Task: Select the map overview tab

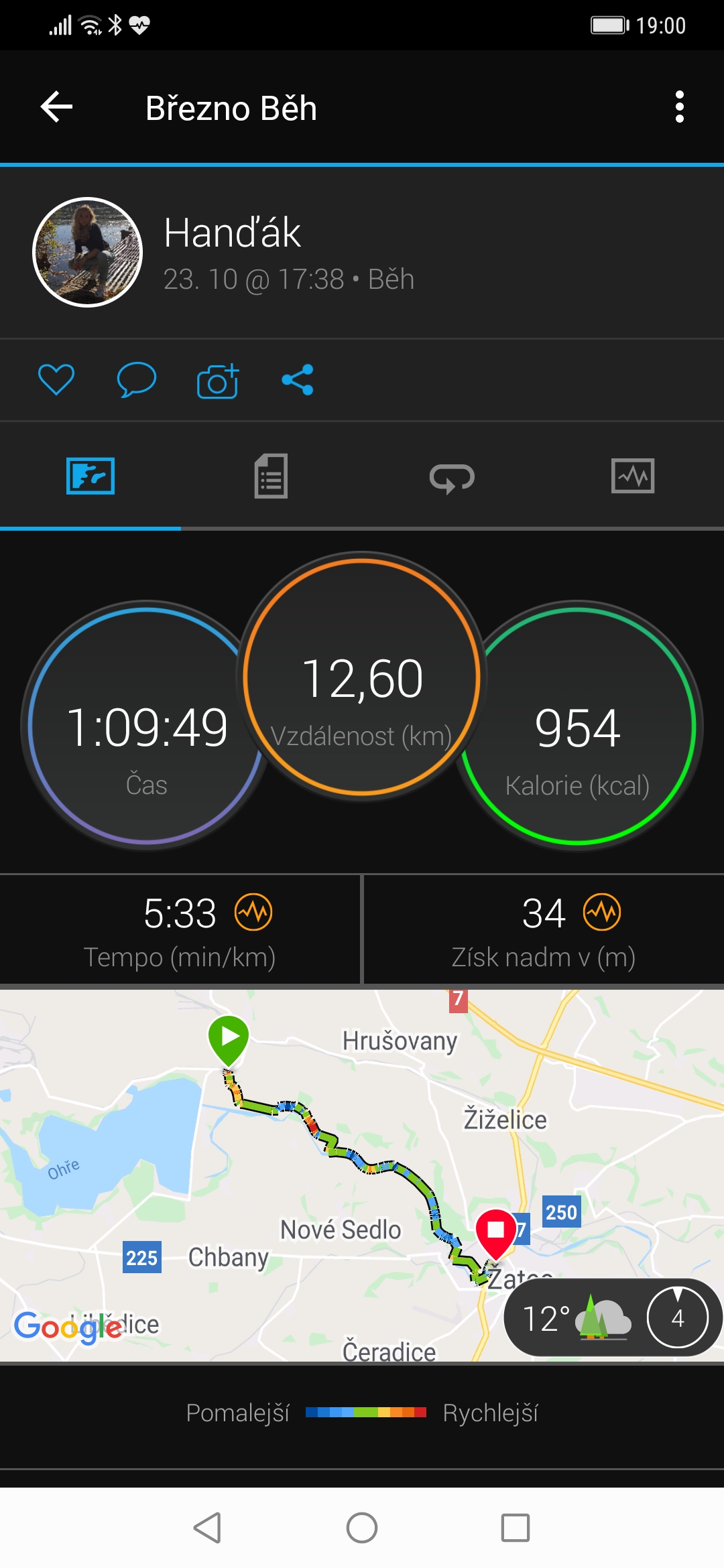Action: [90, 476]
